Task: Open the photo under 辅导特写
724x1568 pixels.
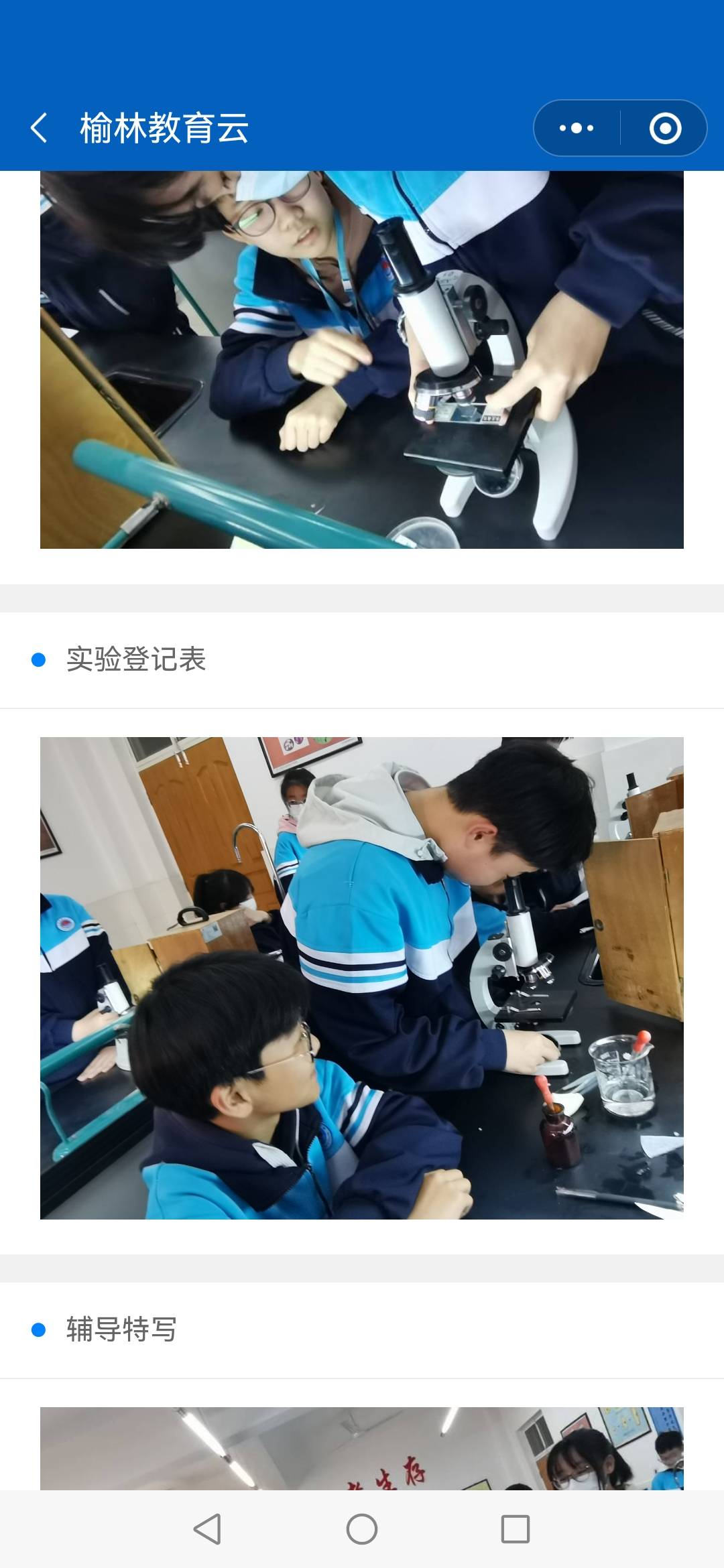Action: tap(362, 1447)
